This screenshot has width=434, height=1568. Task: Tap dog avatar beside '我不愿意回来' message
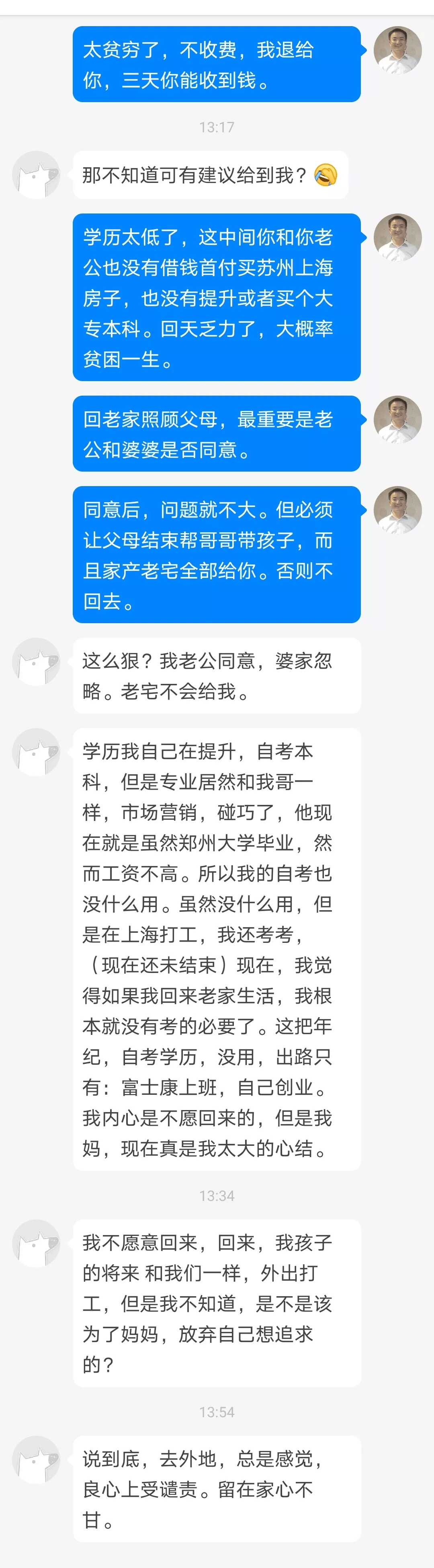click(x=37, y=1244)
